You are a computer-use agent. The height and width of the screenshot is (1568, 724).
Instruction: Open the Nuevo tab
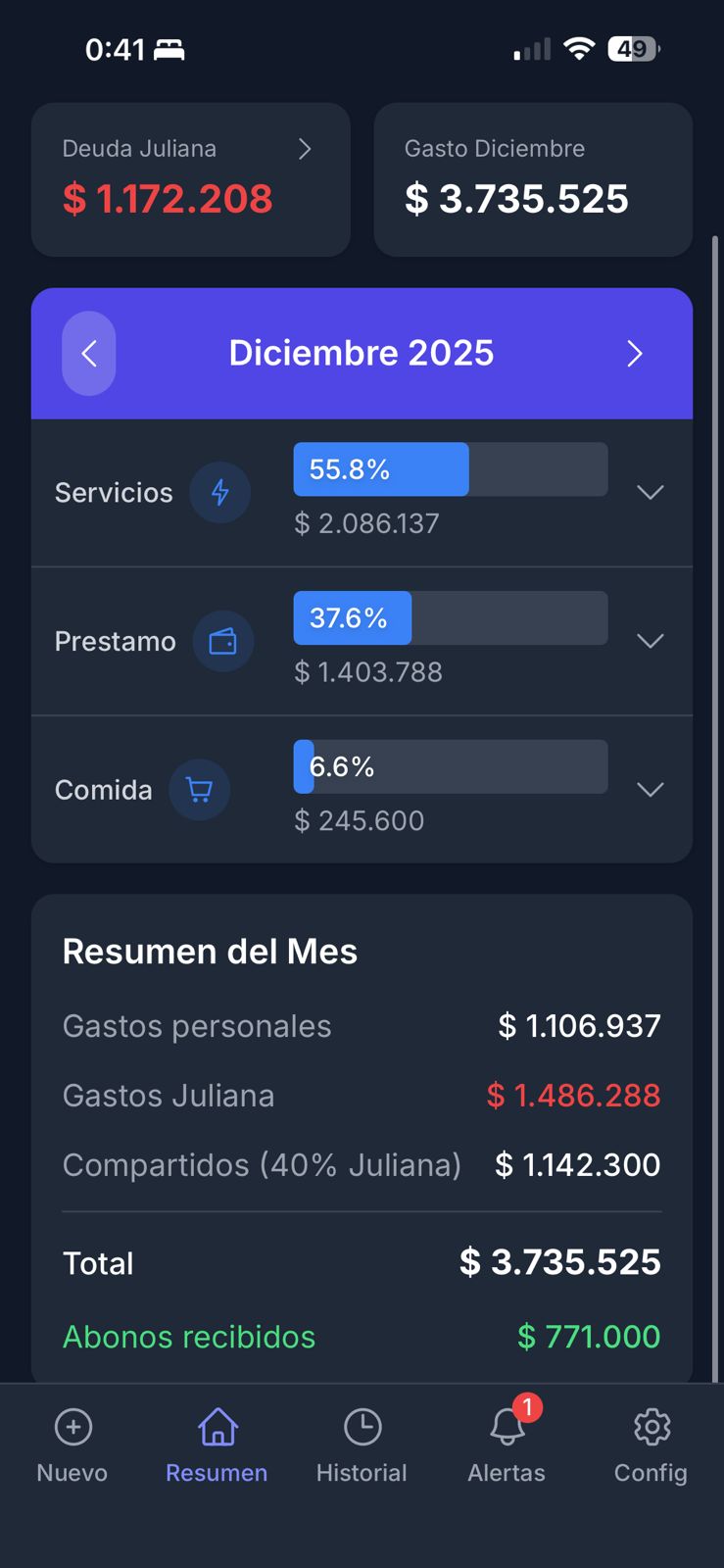click(72, 1445)
